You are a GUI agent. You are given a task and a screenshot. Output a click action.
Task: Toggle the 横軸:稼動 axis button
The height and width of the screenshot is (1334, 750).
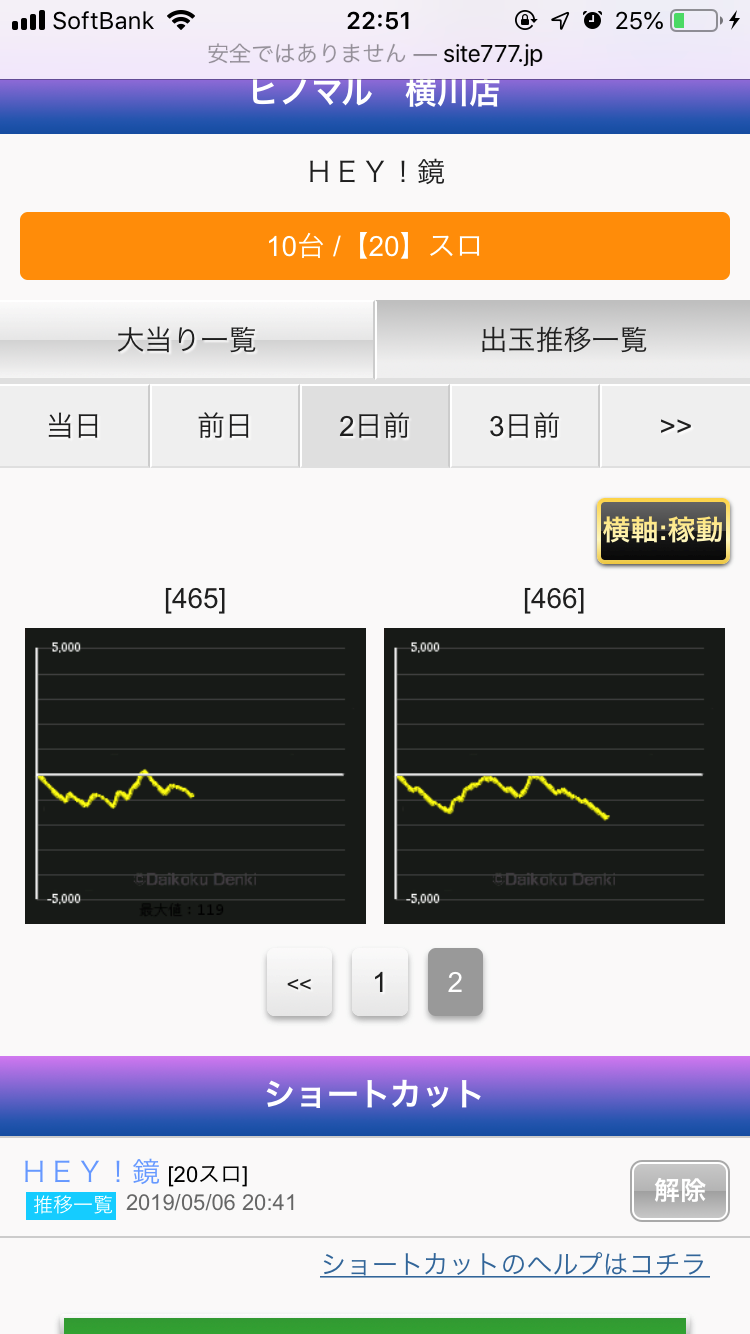(x=663, y=531)
